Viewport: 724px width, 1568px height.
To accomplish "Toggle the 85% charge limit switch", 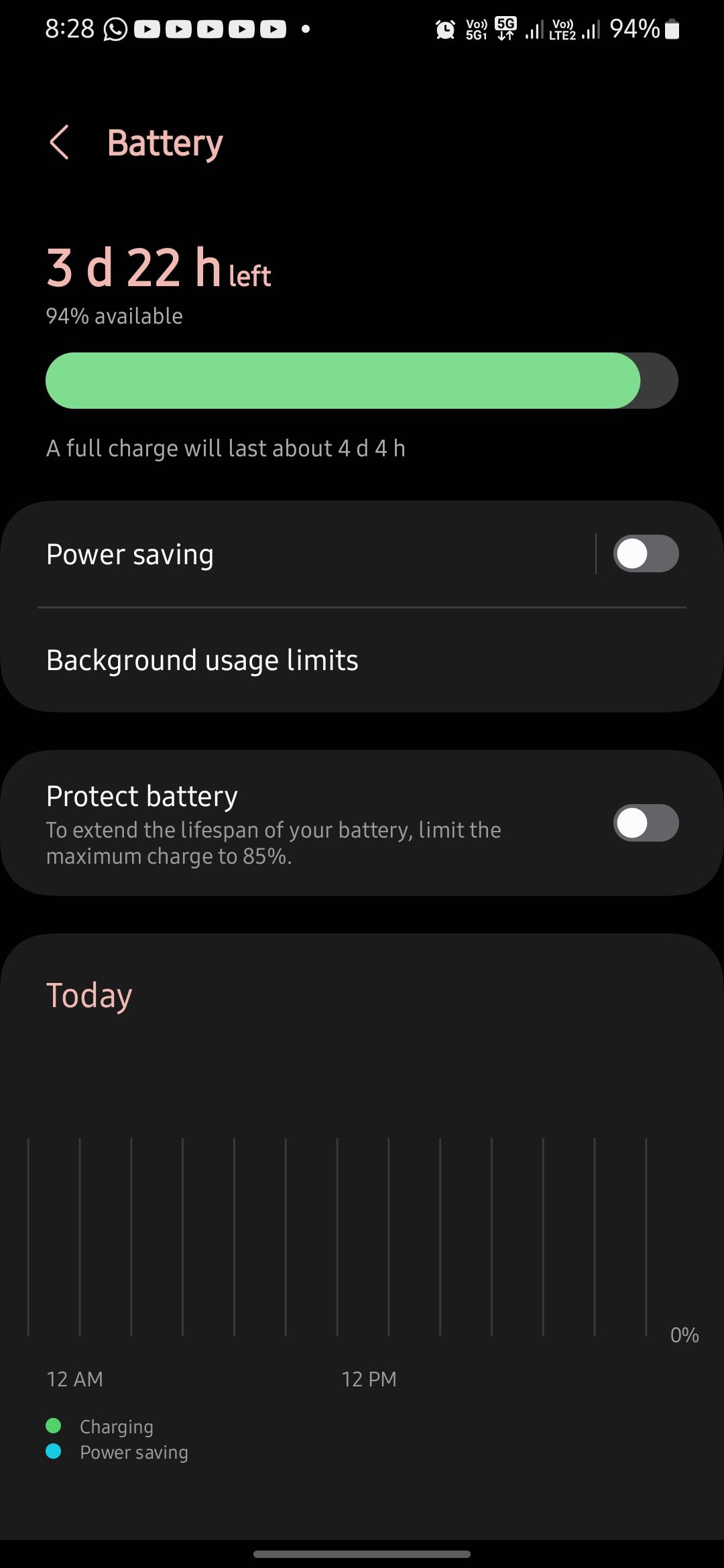I will click(646, 823).
